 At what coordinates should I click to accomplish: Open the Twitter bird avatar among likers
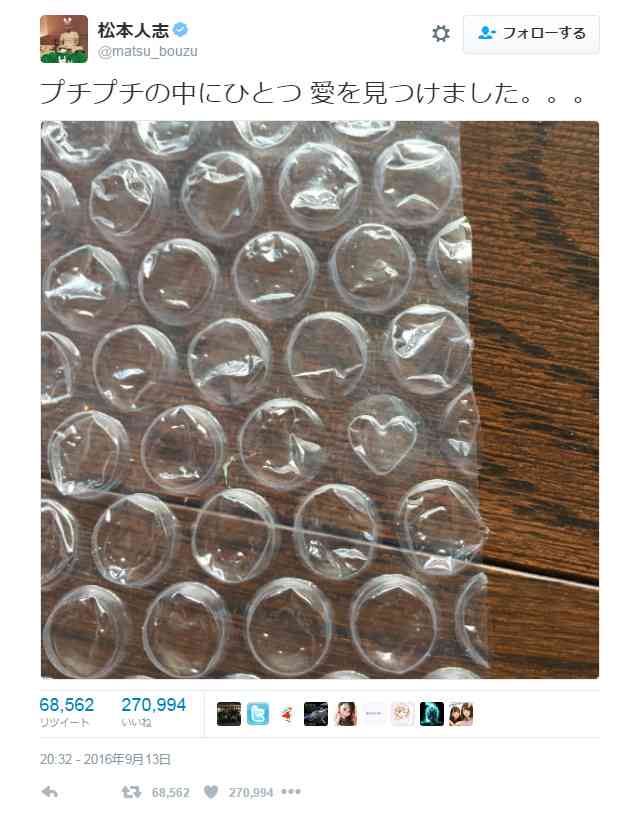[258, 714]
